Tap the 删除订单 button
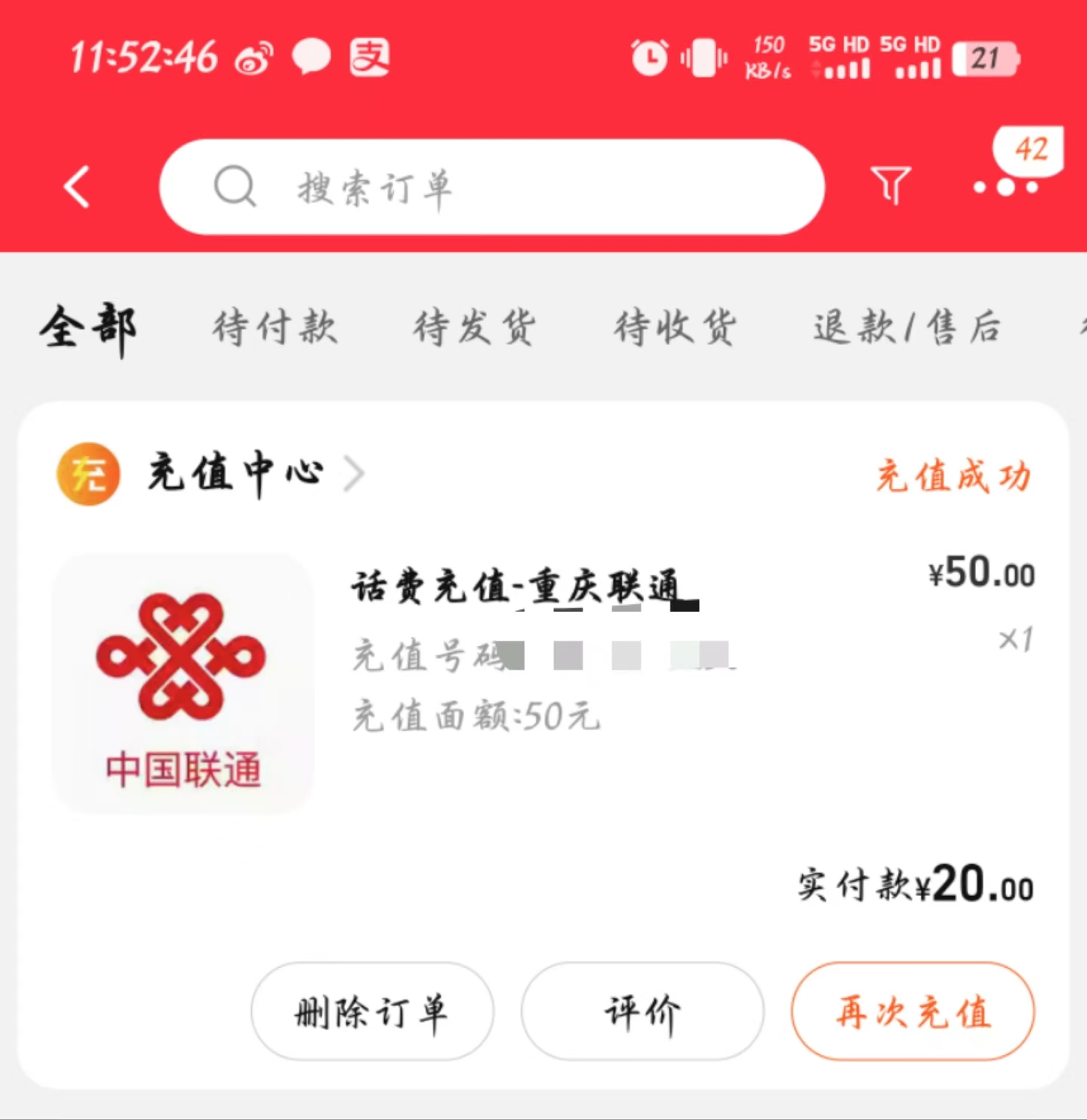 click(371, 1011)
